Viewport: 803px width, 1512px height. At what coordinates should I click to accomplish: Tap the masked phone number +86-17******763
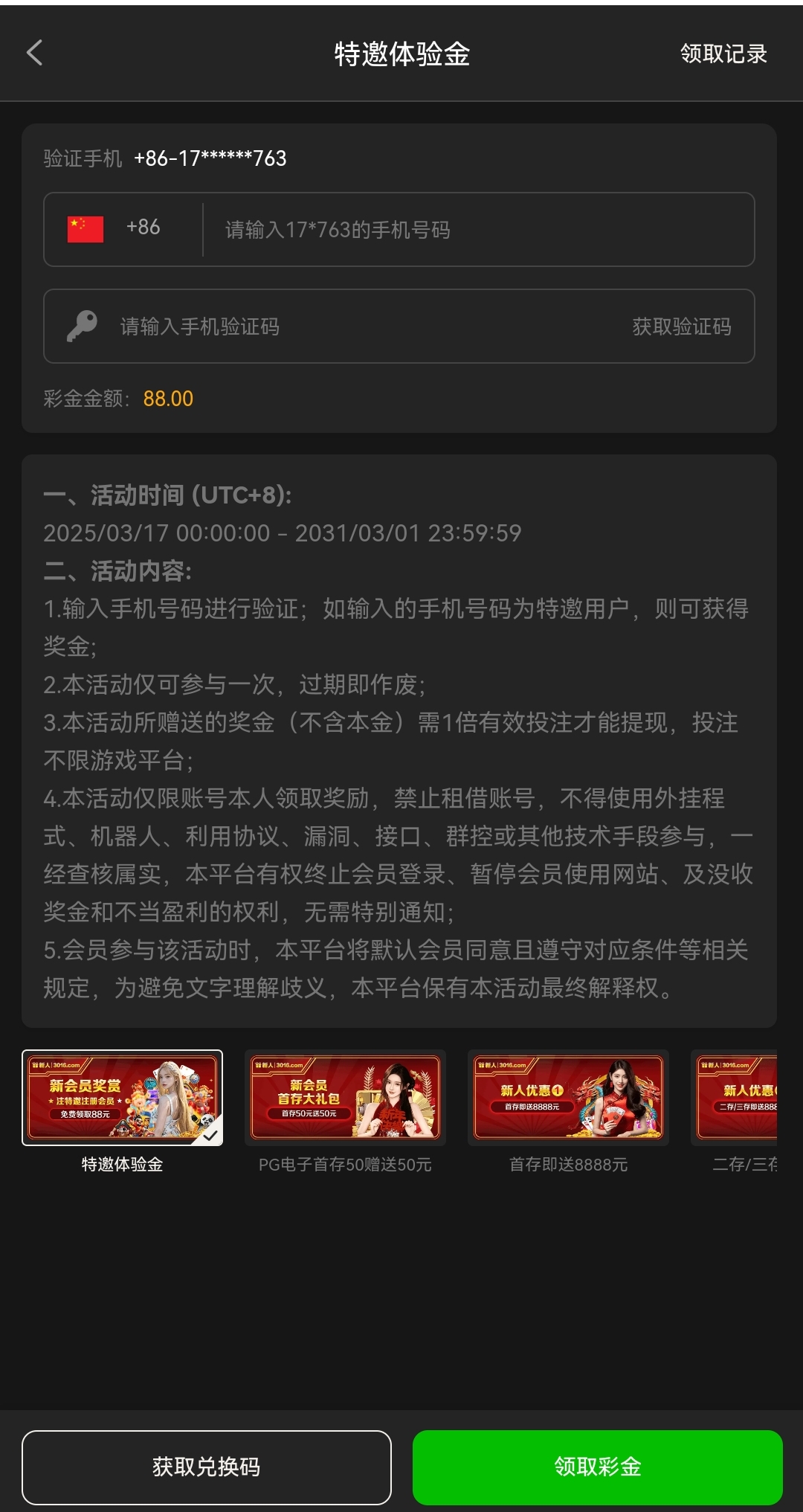click(x=210, y=158)
